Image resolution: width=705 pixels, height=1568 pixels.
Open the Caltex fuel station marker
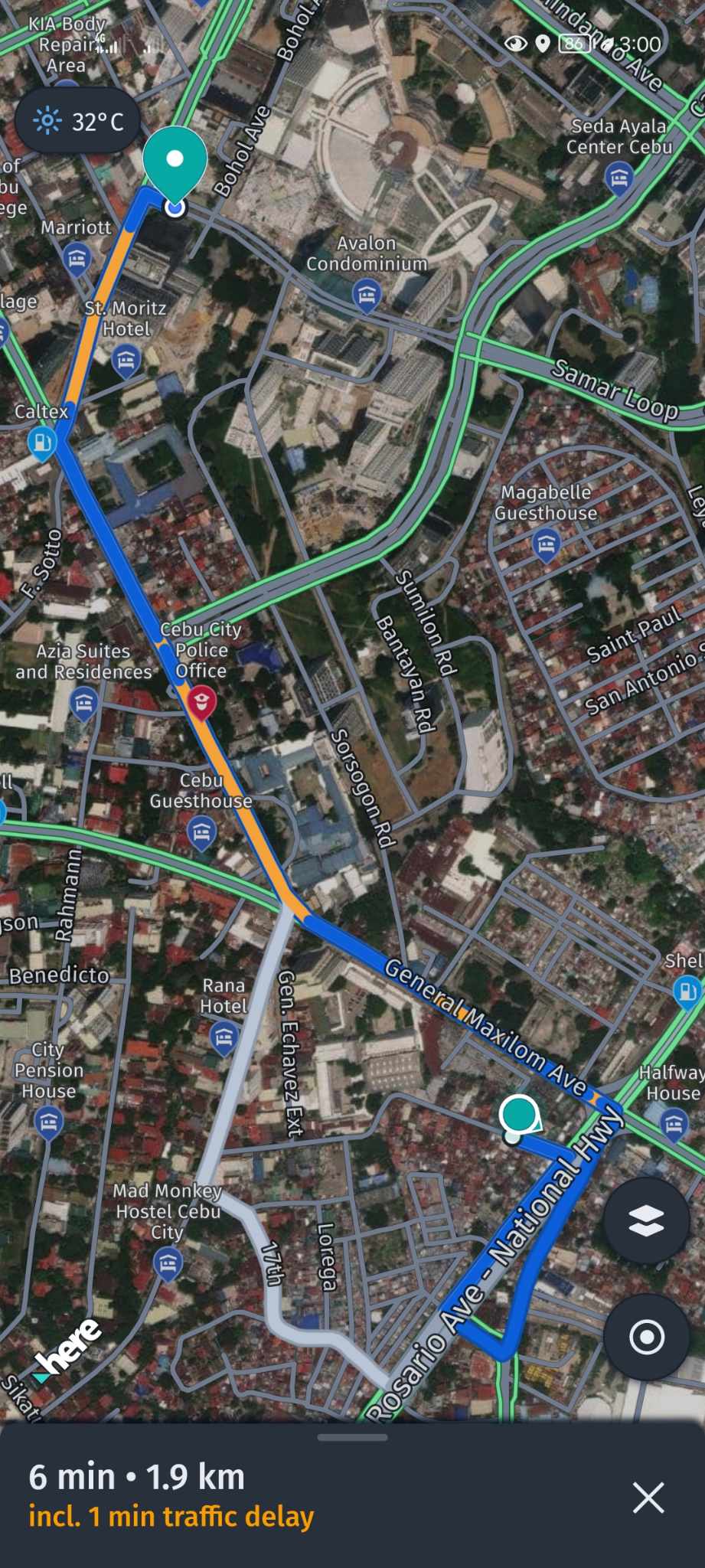point(41,443)
